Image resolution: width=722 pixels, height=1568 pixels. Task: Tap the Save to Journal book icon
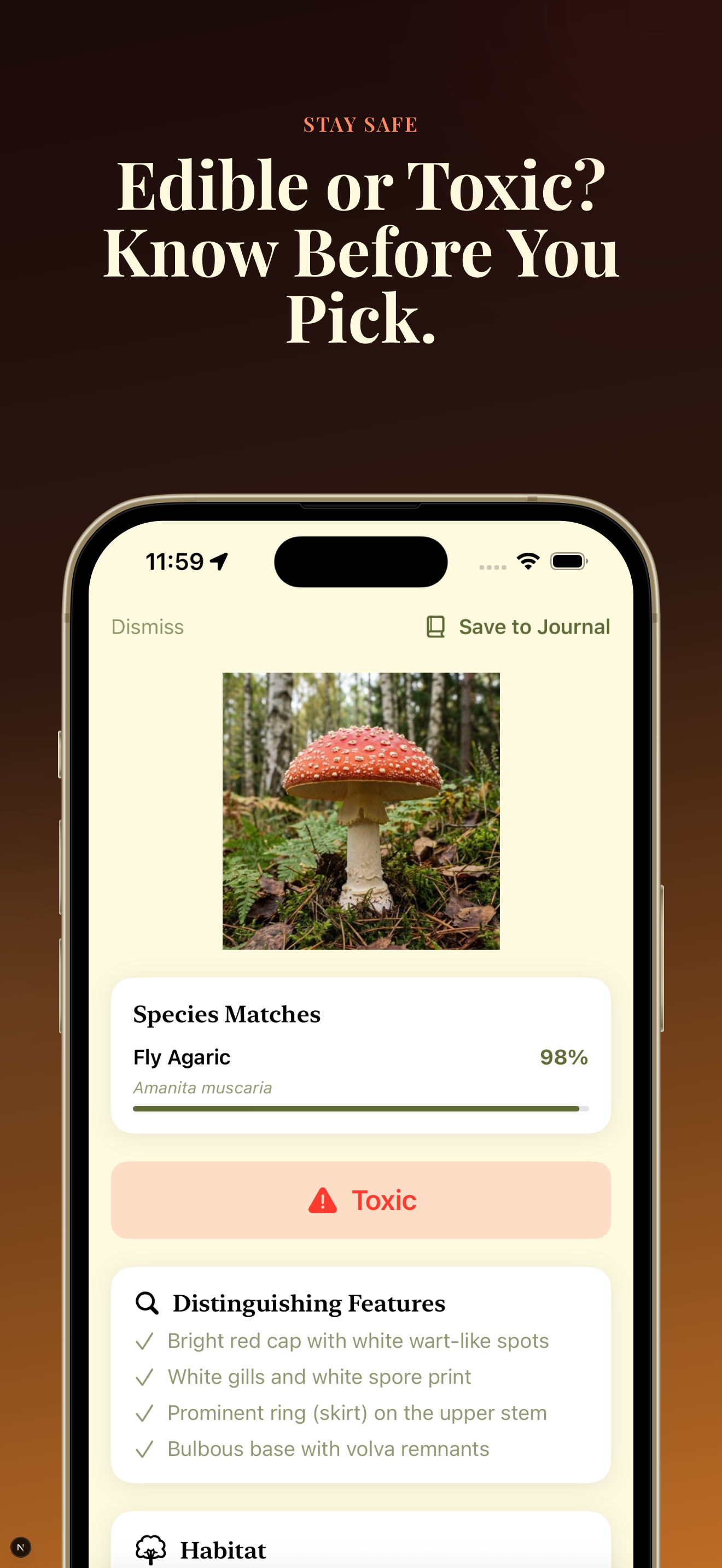click(x=435, y=627)
